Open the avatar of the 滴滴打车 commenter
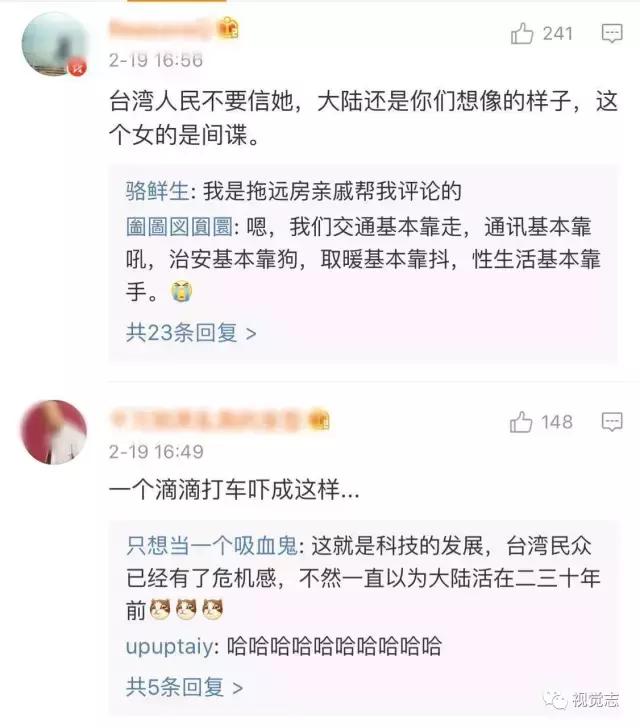 click(54, 432)
